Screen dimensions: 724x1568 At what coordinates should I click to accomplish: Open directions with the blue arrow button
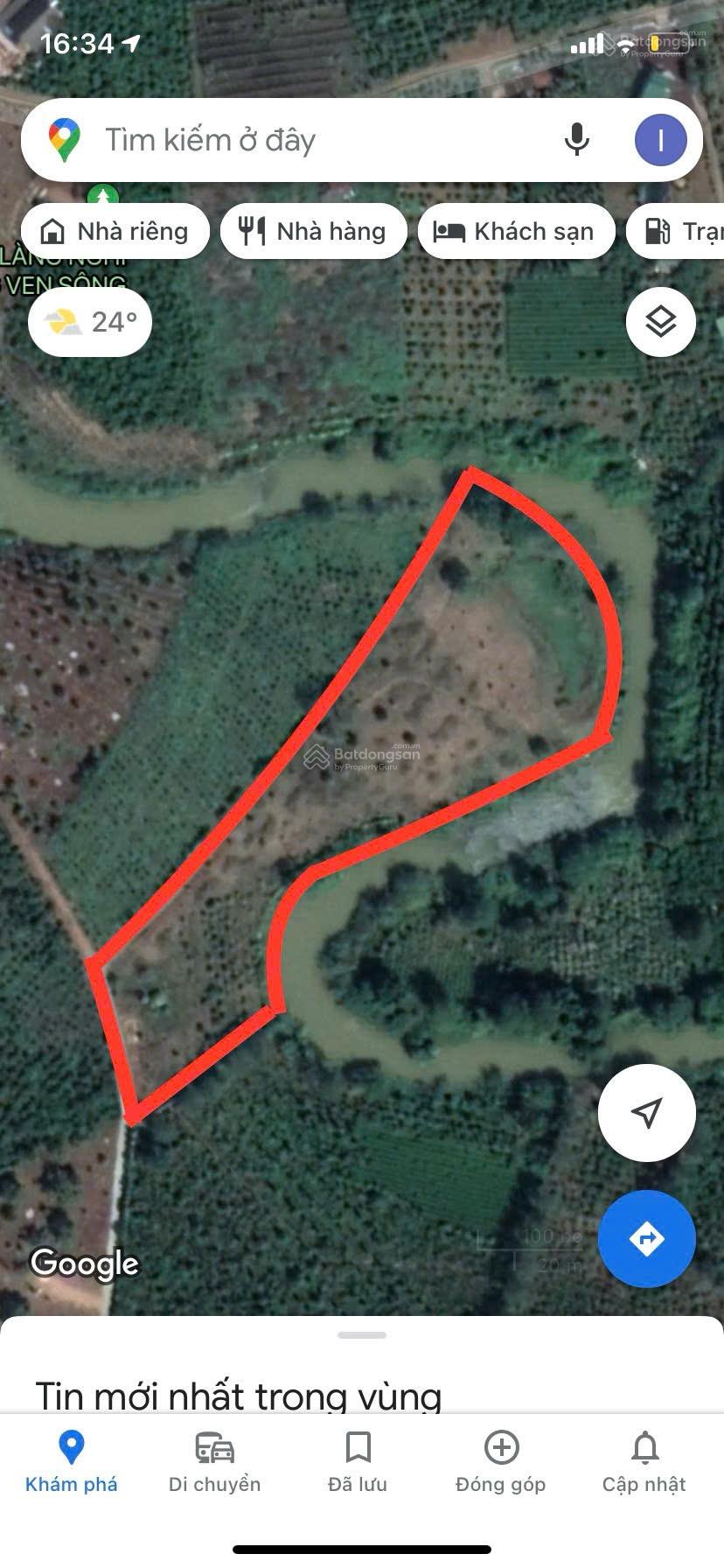[x=646, y=1239]
